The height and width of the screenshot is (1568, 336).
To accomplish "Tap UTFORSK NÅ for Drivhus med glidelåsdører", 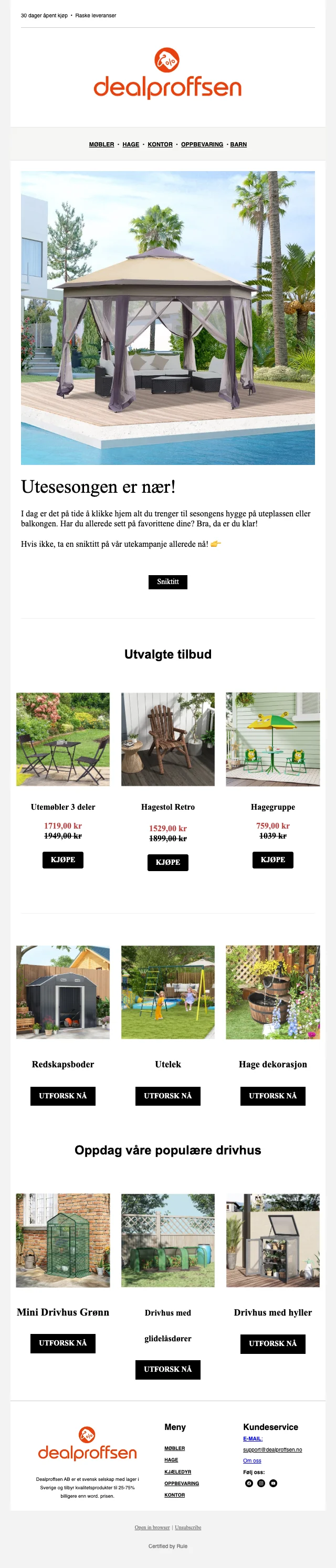I will [167, 1369].
